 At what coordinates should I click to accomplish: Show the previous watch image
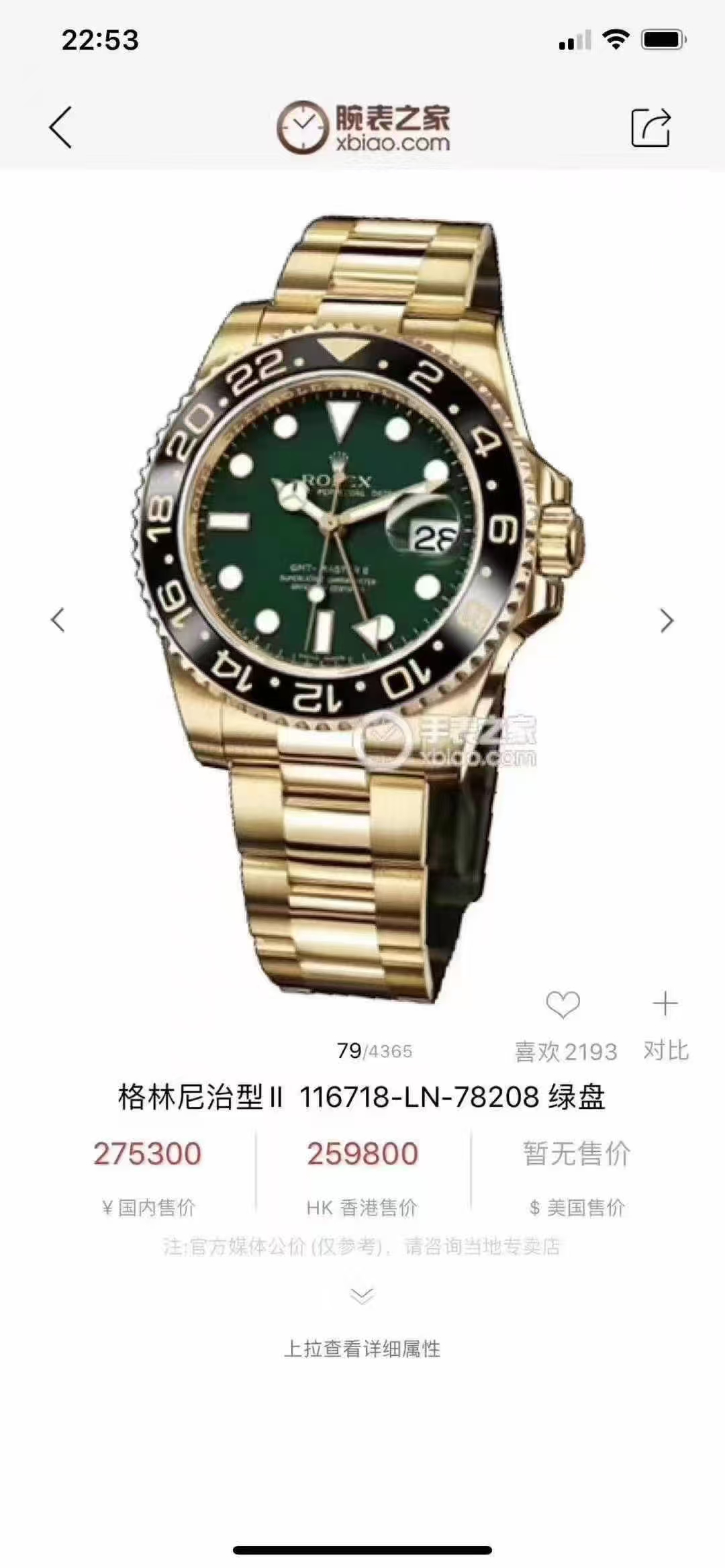(x=58, y=620)
